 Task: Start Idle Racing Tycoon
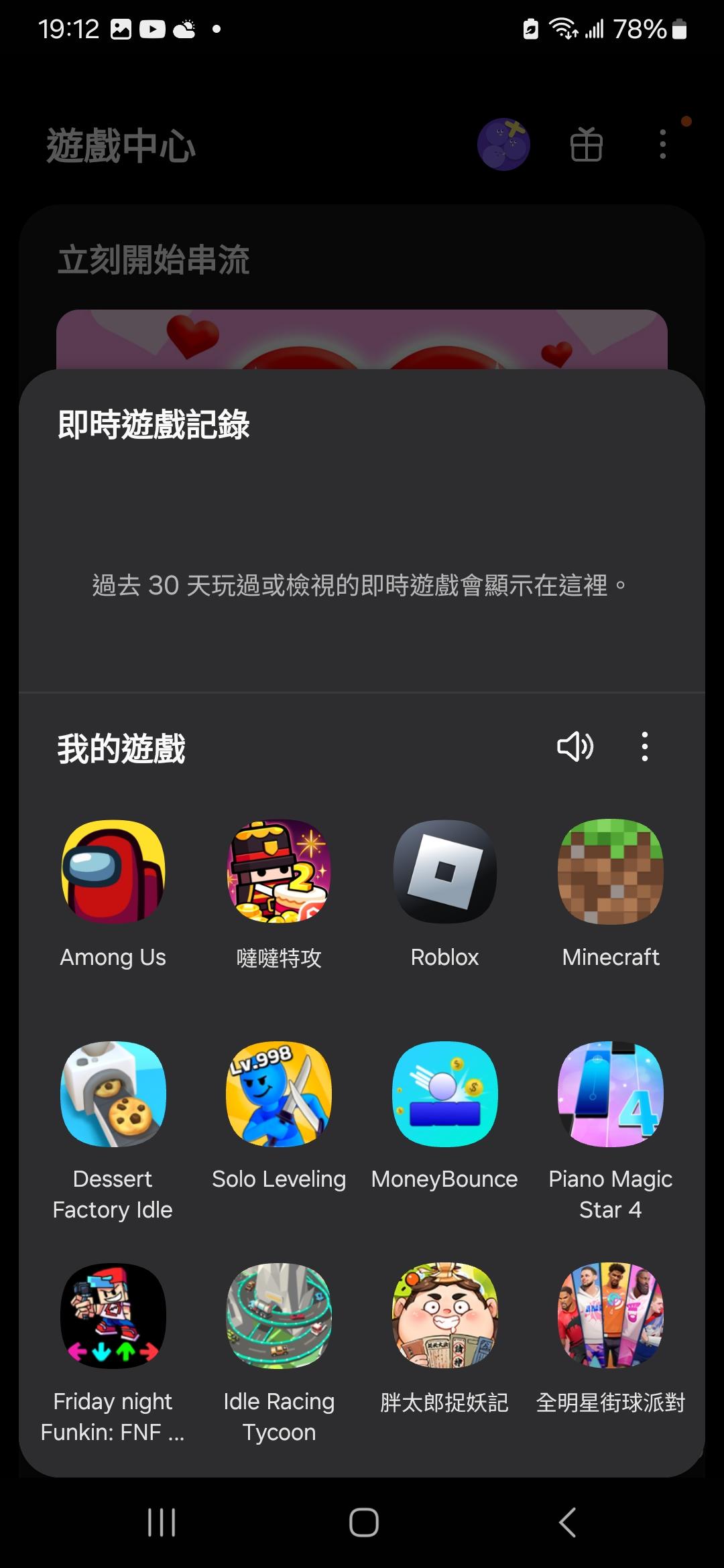tap(279, 1315)
